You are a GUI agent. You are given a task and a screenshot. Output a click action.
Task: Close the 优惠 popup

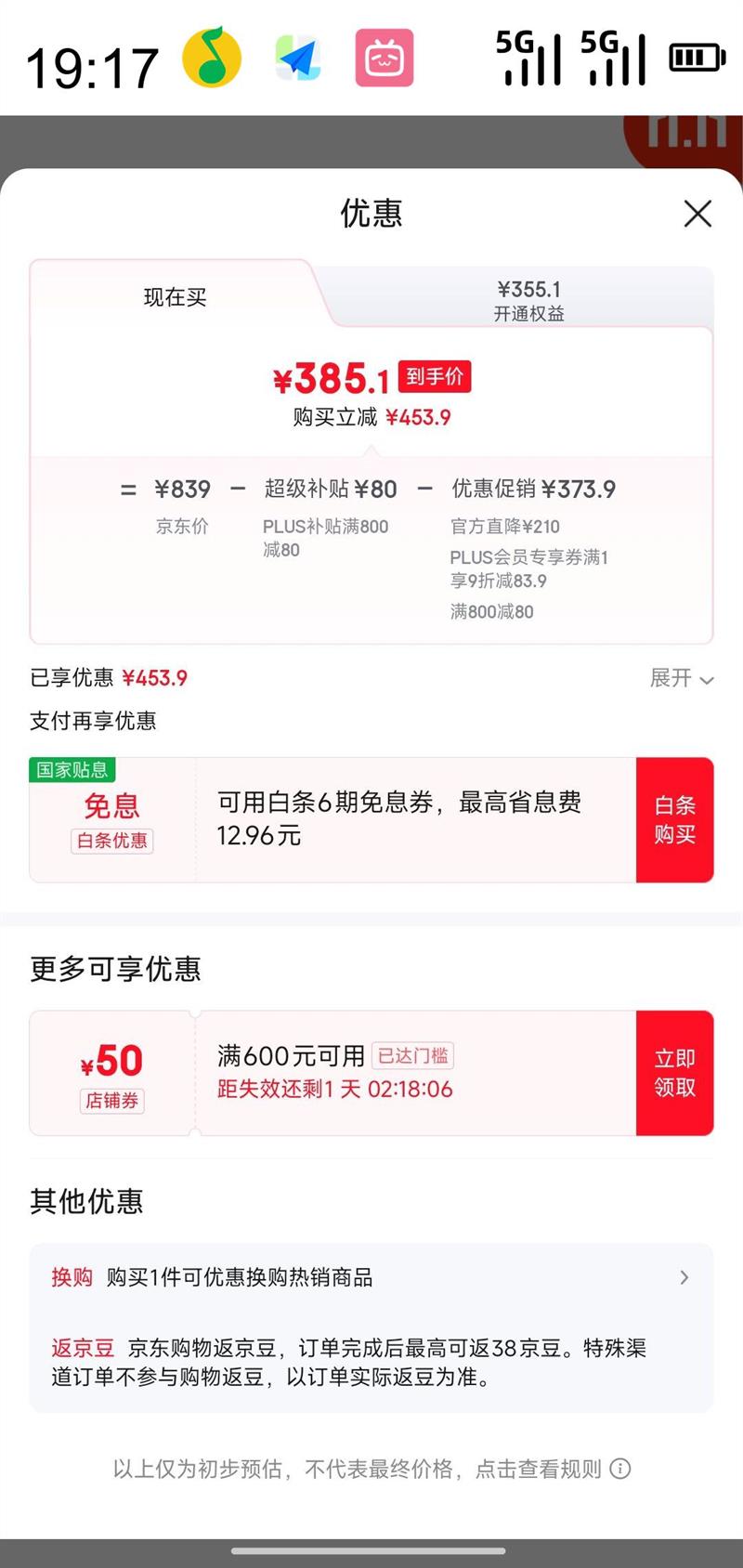697,214
